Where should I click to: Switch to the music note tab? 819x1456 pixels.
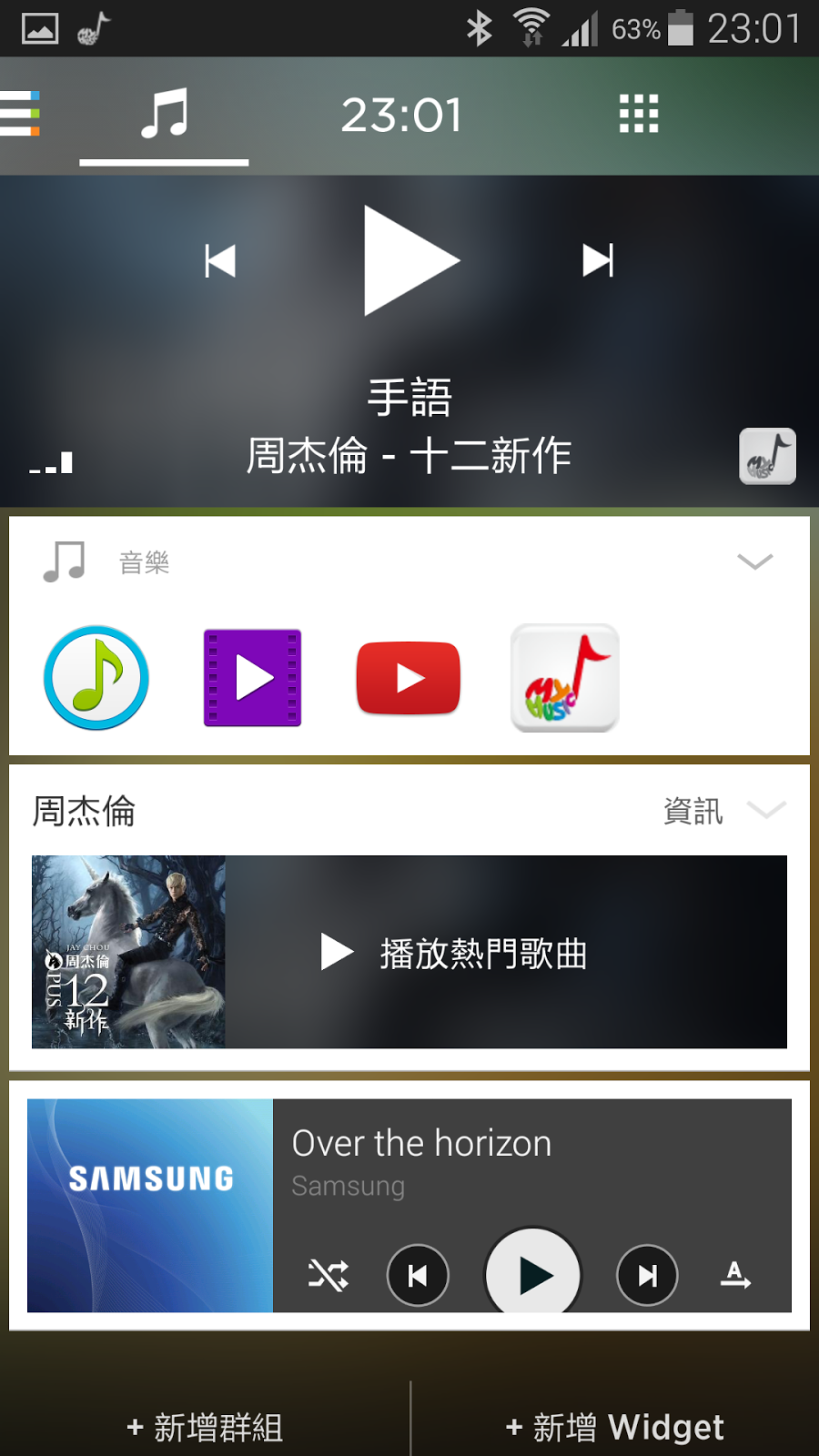tap(164, 115)
